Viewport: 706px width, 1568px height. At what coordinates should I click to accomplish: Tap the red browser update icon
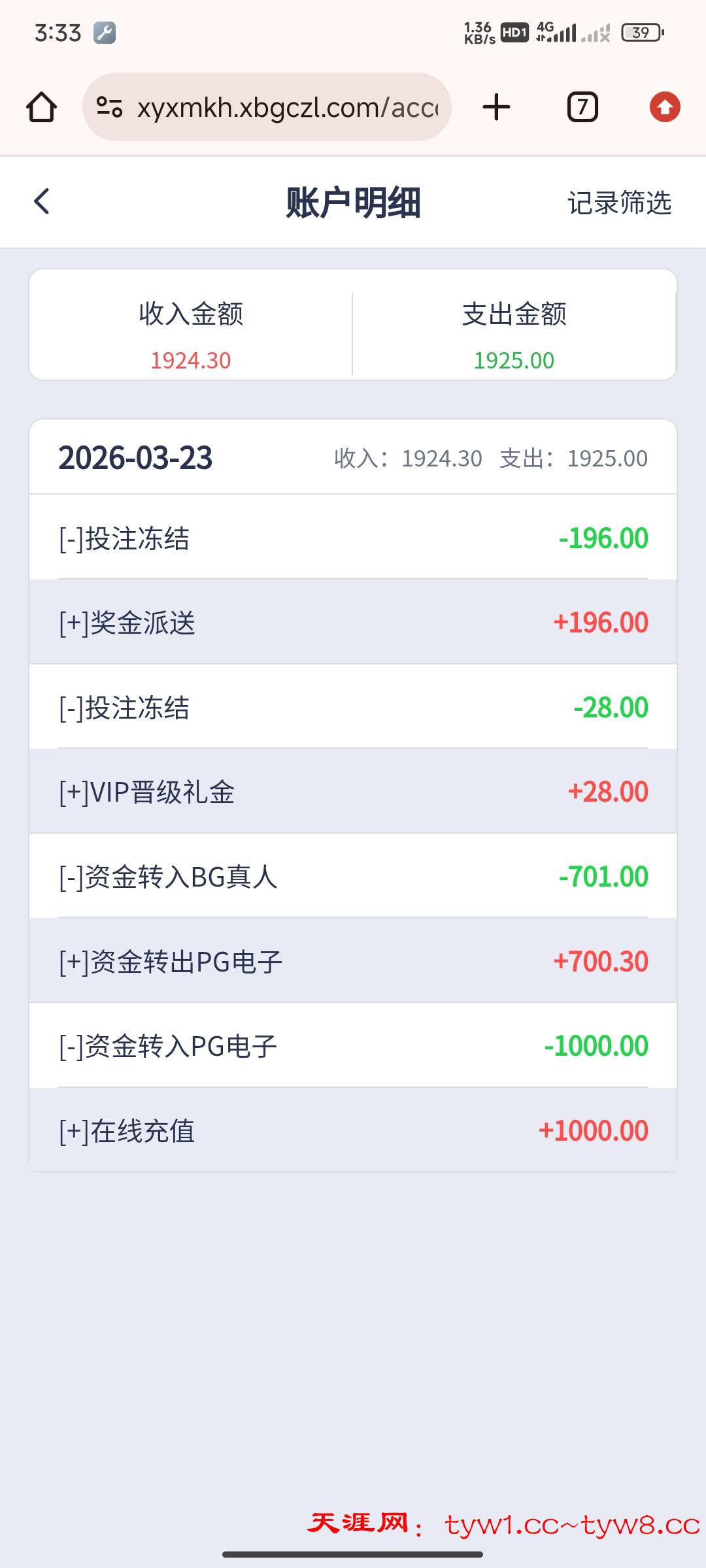tap(665, 107)
